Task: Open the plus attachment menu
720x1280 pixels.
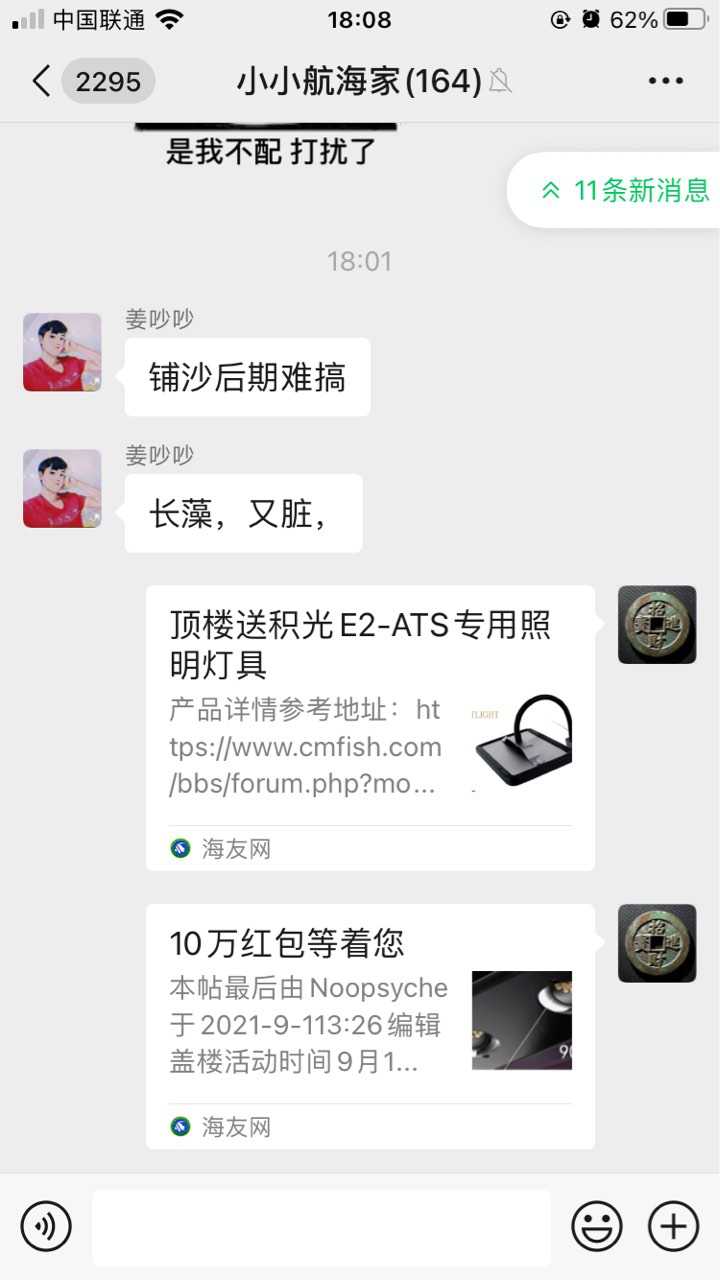Action: pos(674,1226)
